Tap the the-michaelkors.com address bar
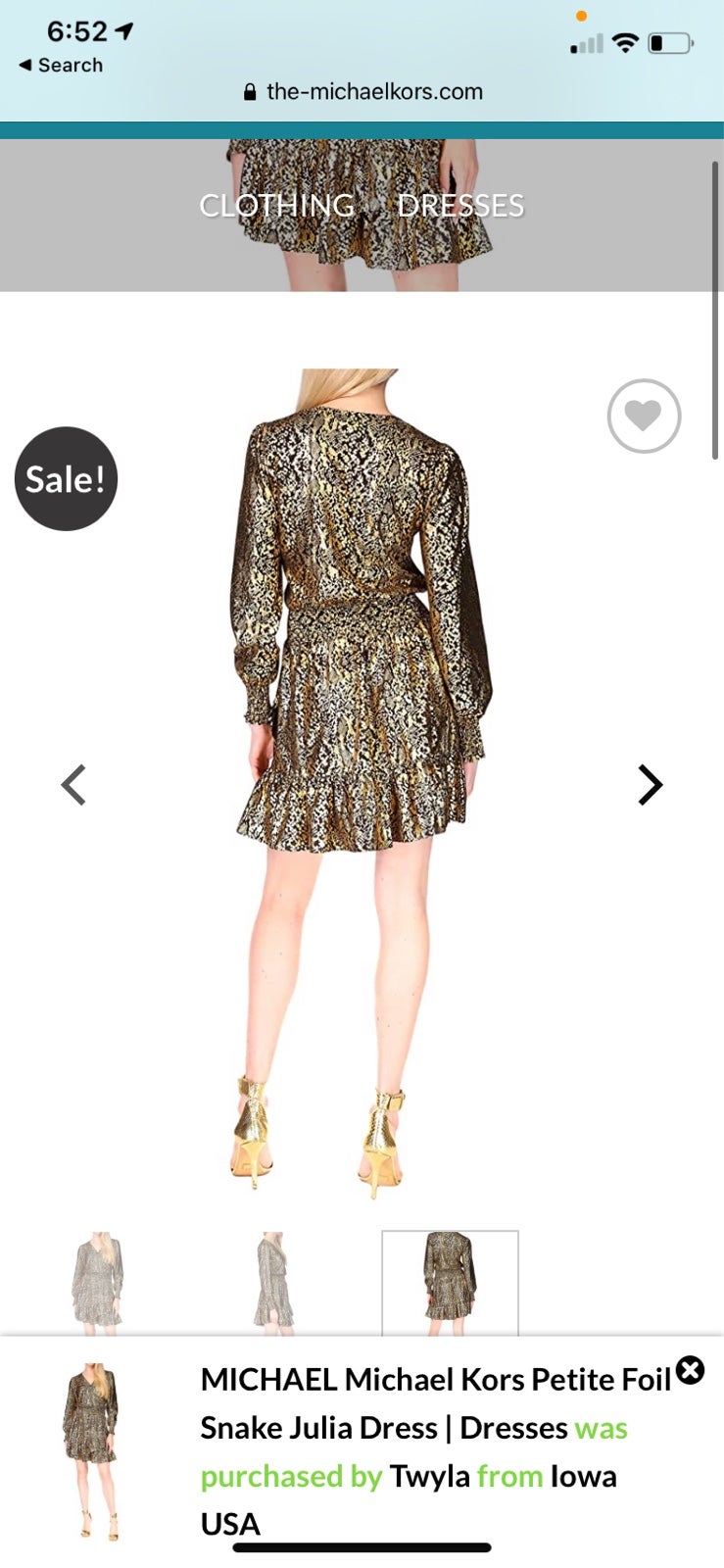The image size is (724, 1568). [362, 92]
